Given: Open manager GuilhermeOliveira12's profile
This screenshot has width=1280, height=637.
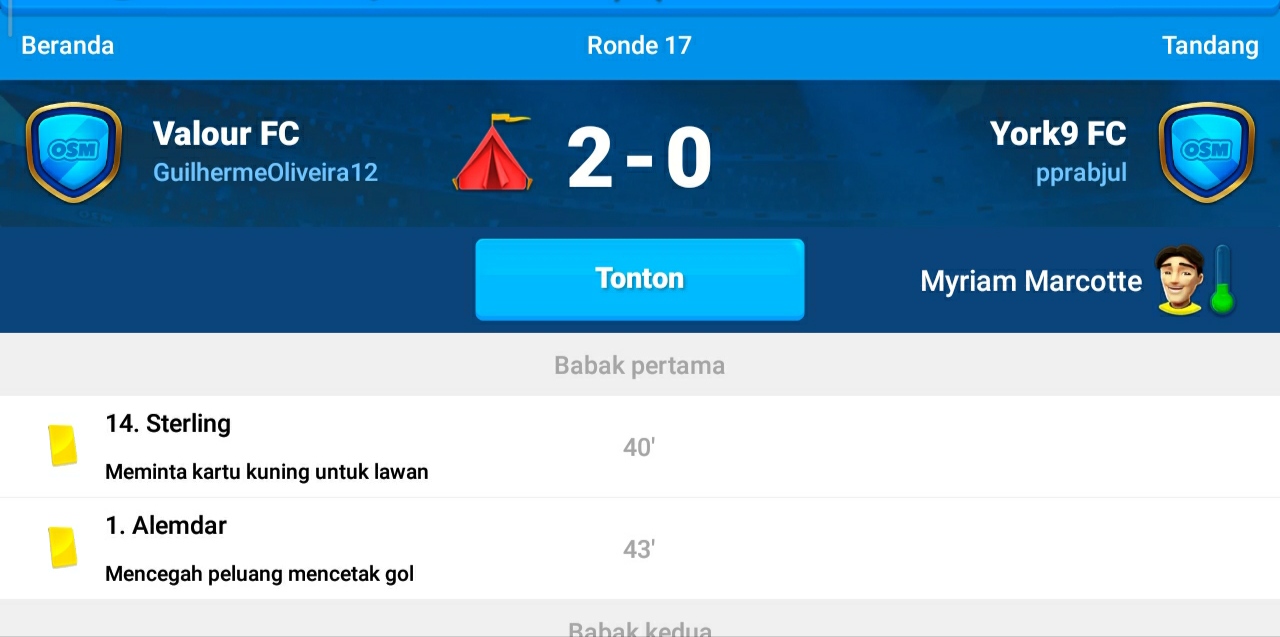Looking at the screenshot, I should click(x=265, y=173).
